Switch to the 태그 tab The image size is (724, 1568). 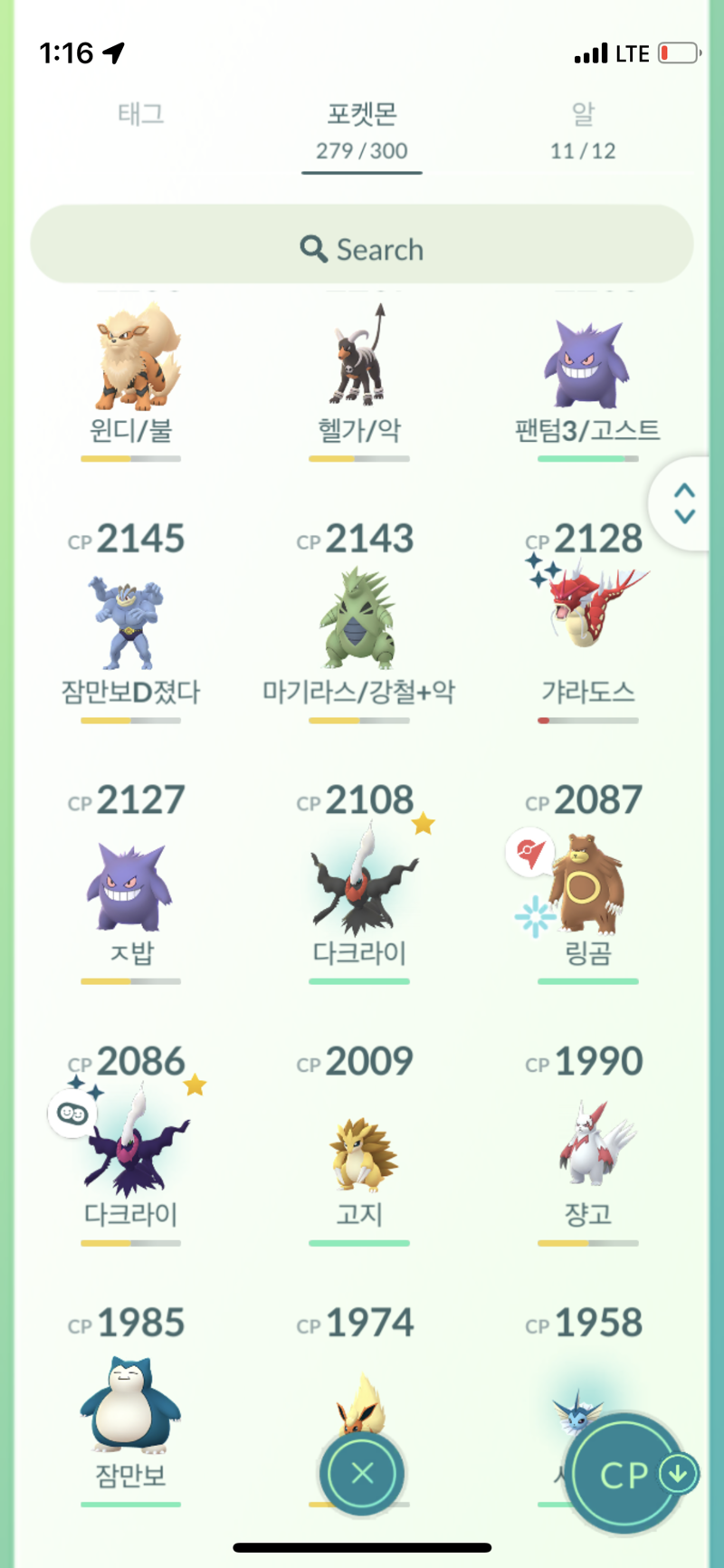140,114
